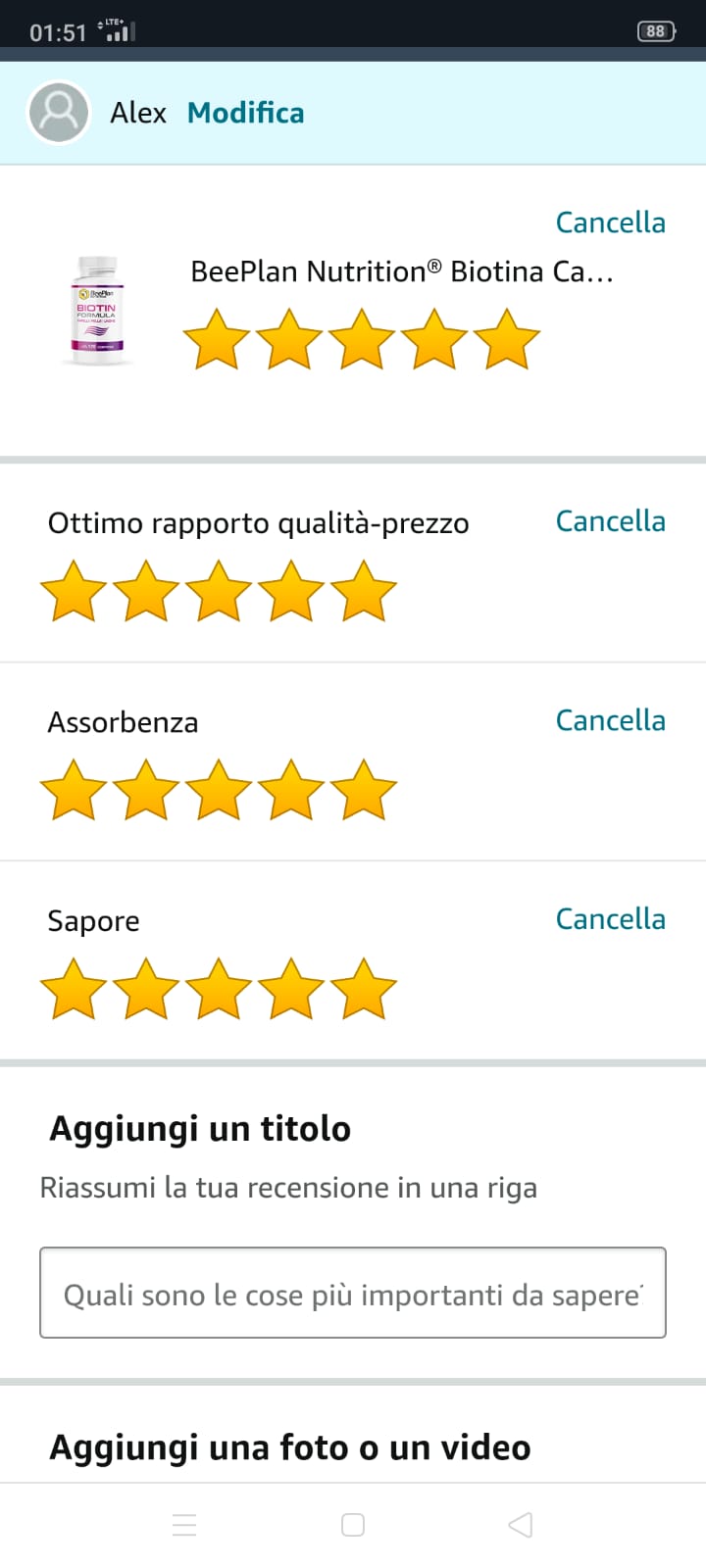The height and width of the screenshot is (1568, 706).
Task: Remove the Sapore rating
Action: coord(610,919)
